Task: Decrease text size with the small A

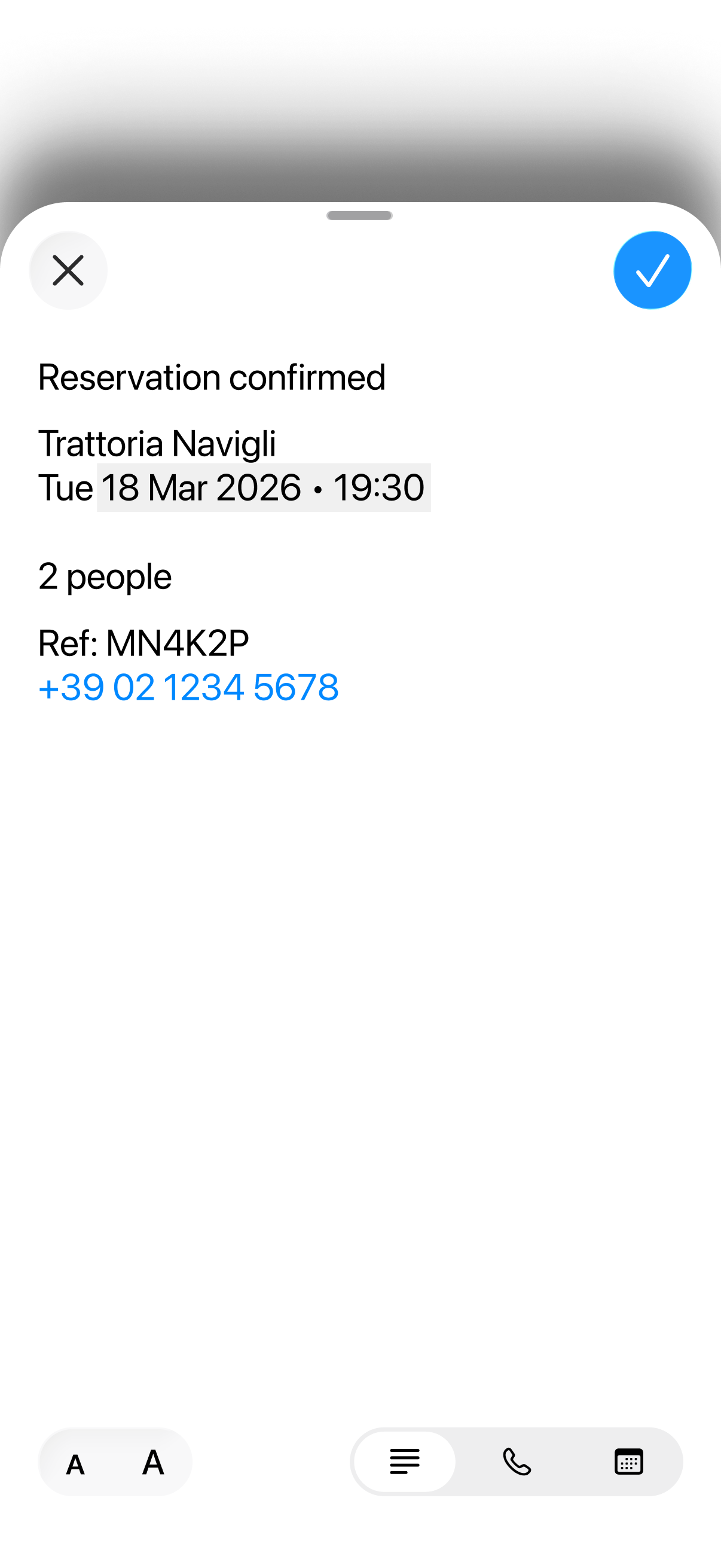Action: click(75, 1464)
